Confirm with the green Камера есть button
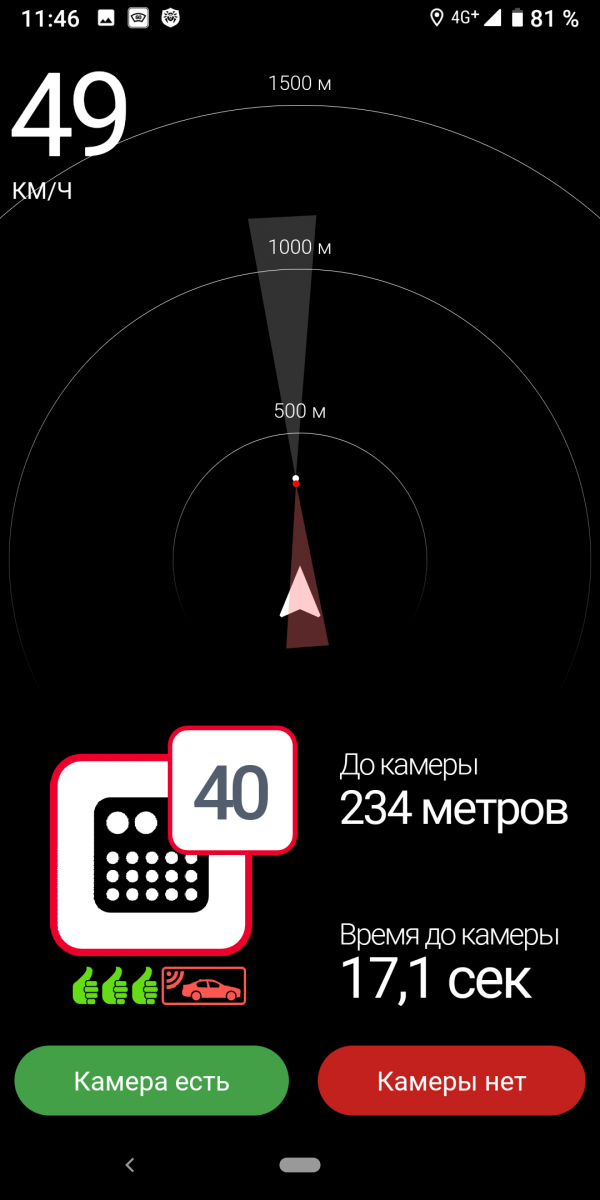Viewport: 600px width, 1200px height. 151,1081
